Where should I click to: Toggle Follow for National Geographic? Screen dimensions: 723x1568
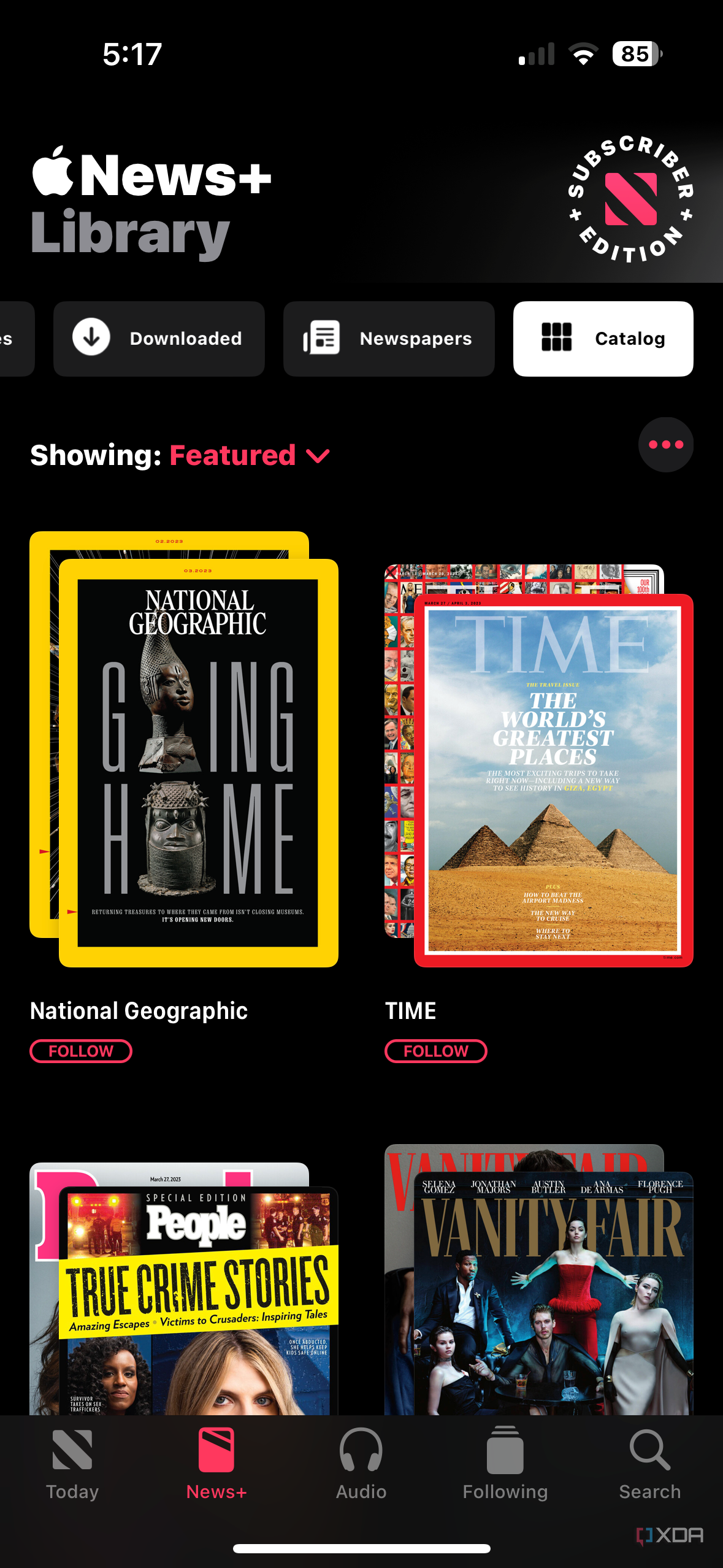[80, 1050]
